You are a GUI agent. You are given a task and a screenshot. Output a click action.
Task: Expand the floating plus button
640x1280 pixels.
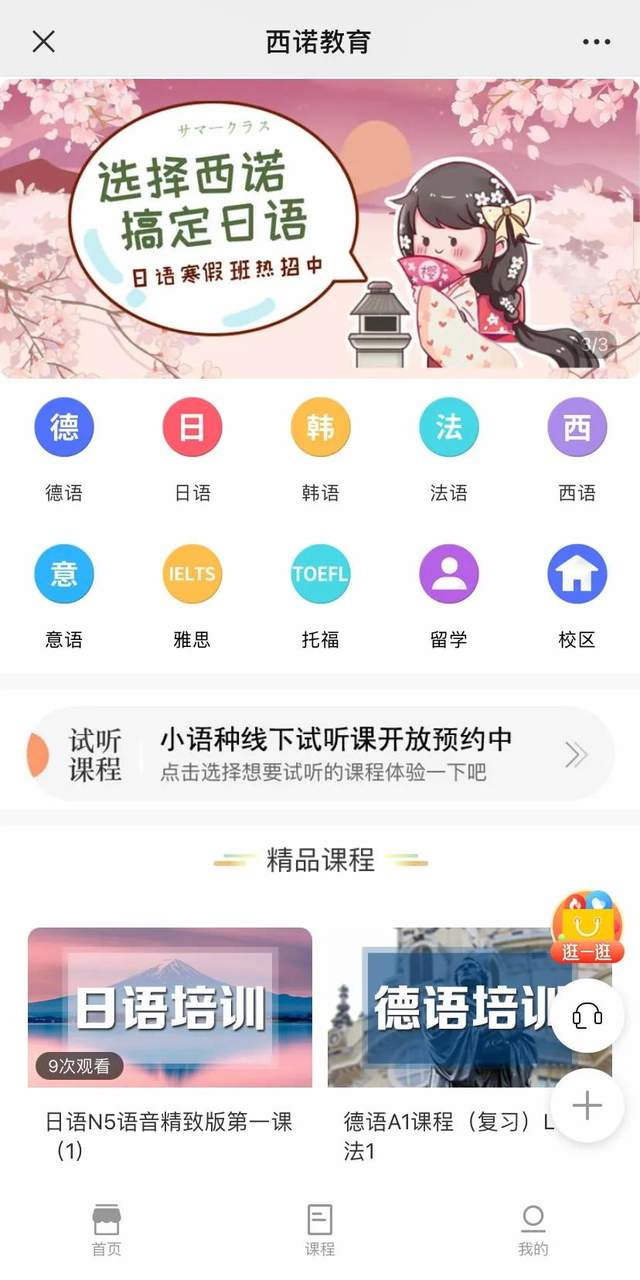coord(587,1105)
